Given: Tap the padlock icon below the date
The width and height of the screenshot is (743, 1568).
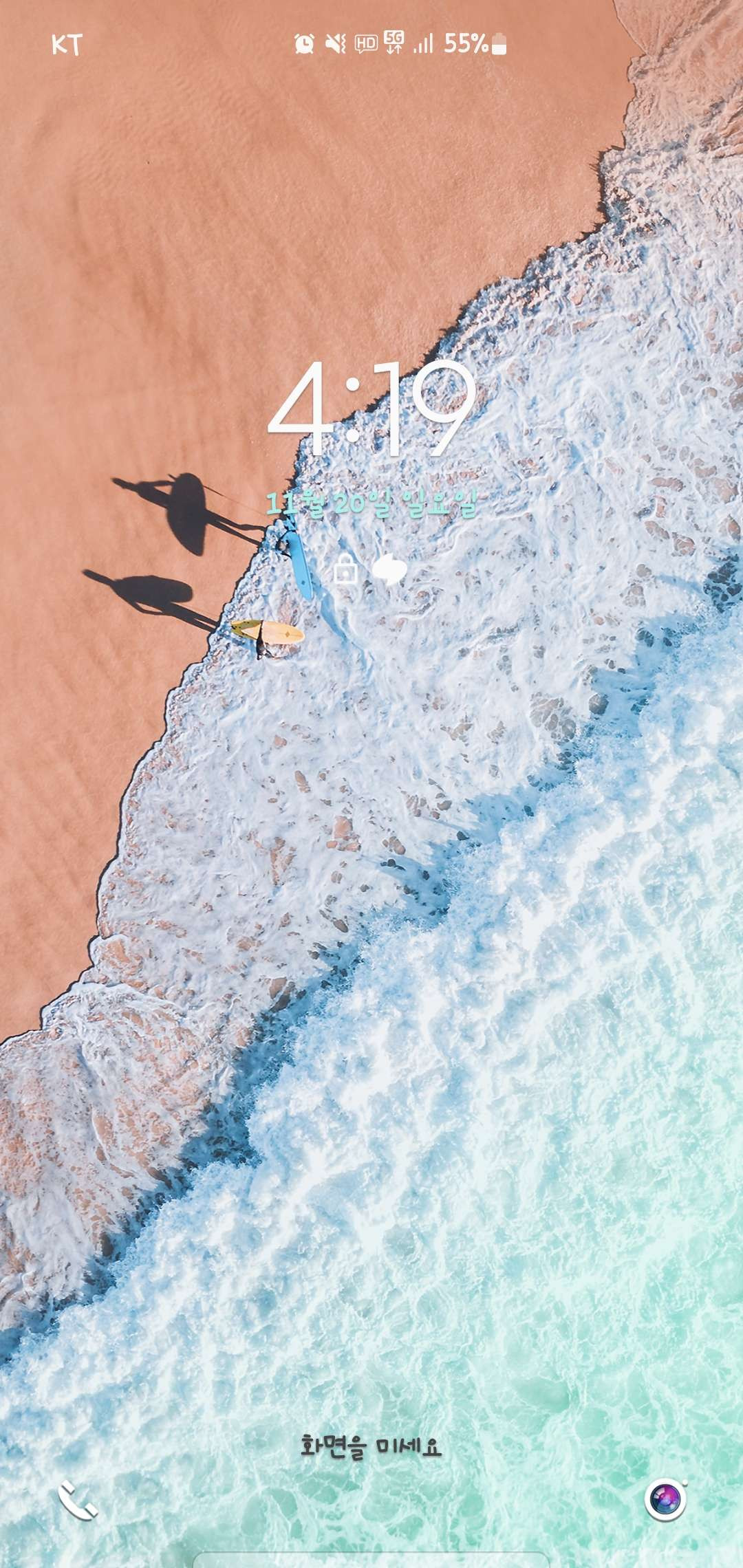Looking at the screenshot, I should coord(345,569).
